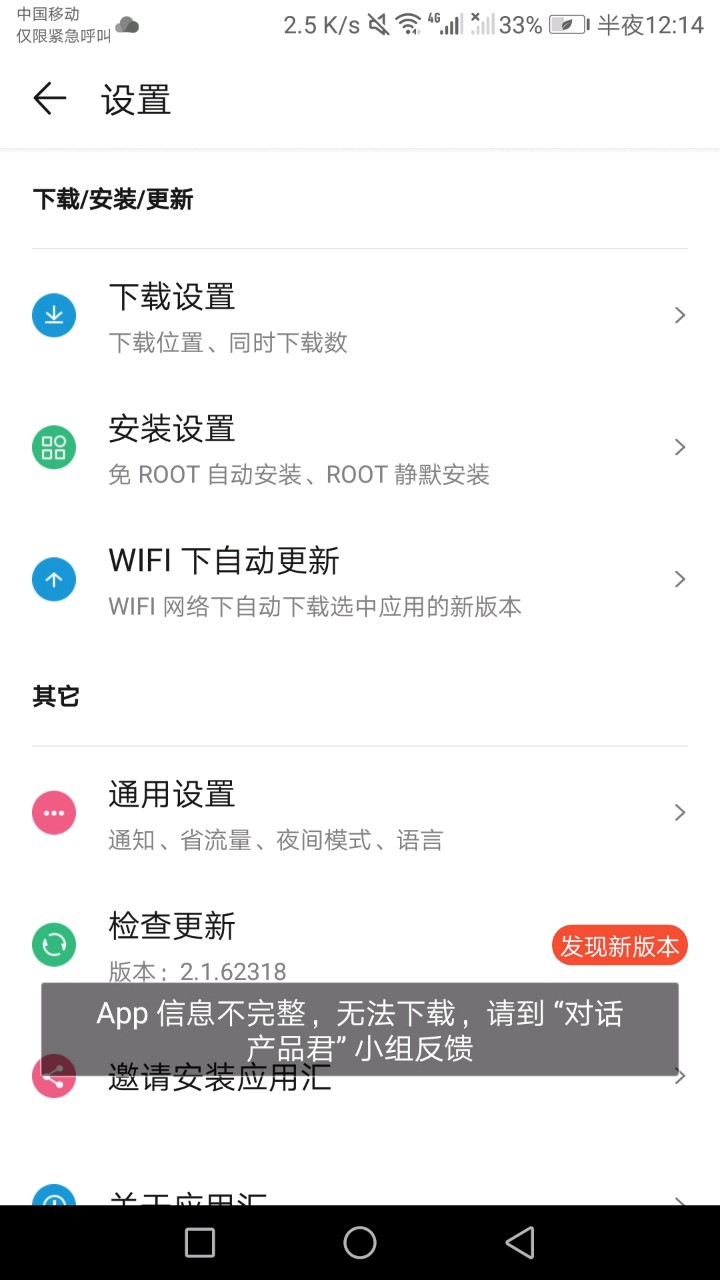Image resolution: width=720 pixels, height=1280 pixels.
Task: Tap the 发现新版本 badge
Action: pos(619,945)
